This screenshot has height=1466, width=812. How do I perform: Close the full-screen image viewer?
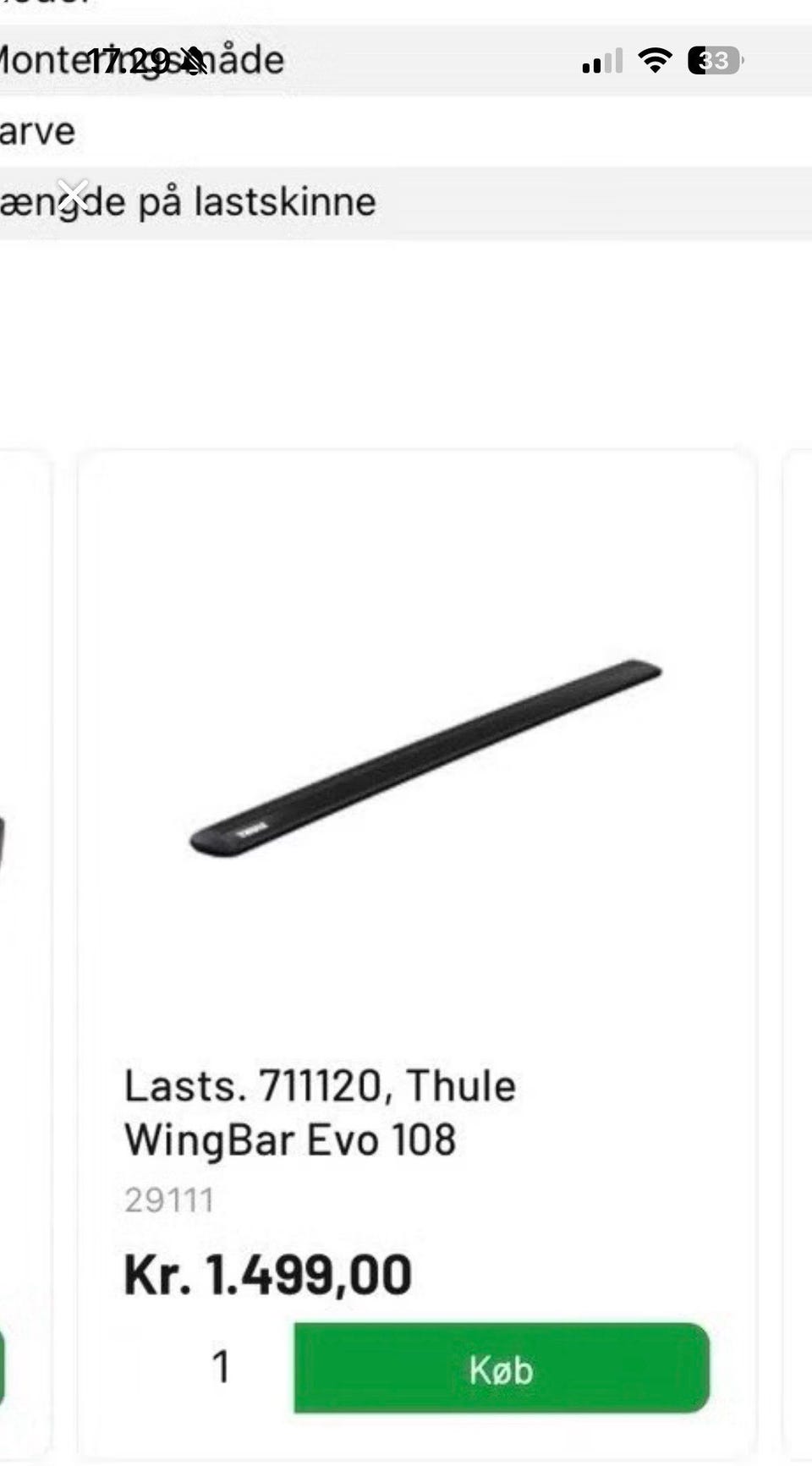click(74, 195)
